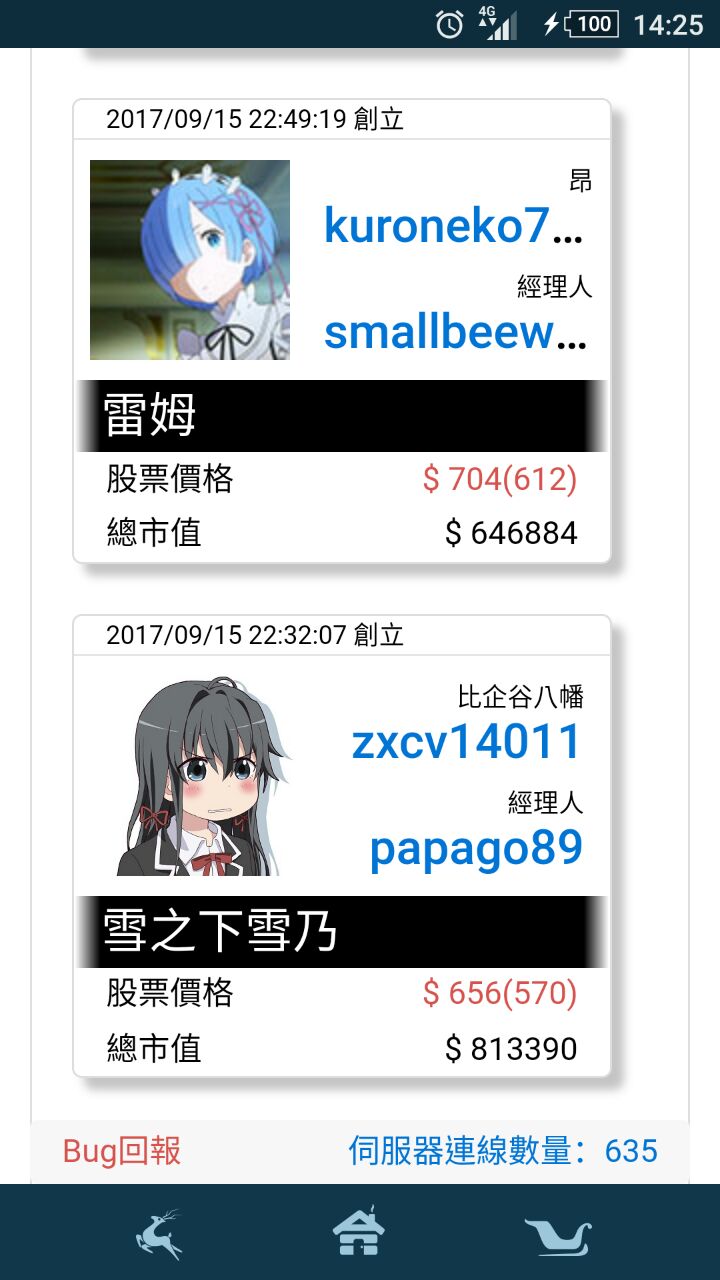This screenshot has width=720, height=1280.
Task: Tap the 雪之下雪乃 character picture
Action: click(x=205, y=777)
